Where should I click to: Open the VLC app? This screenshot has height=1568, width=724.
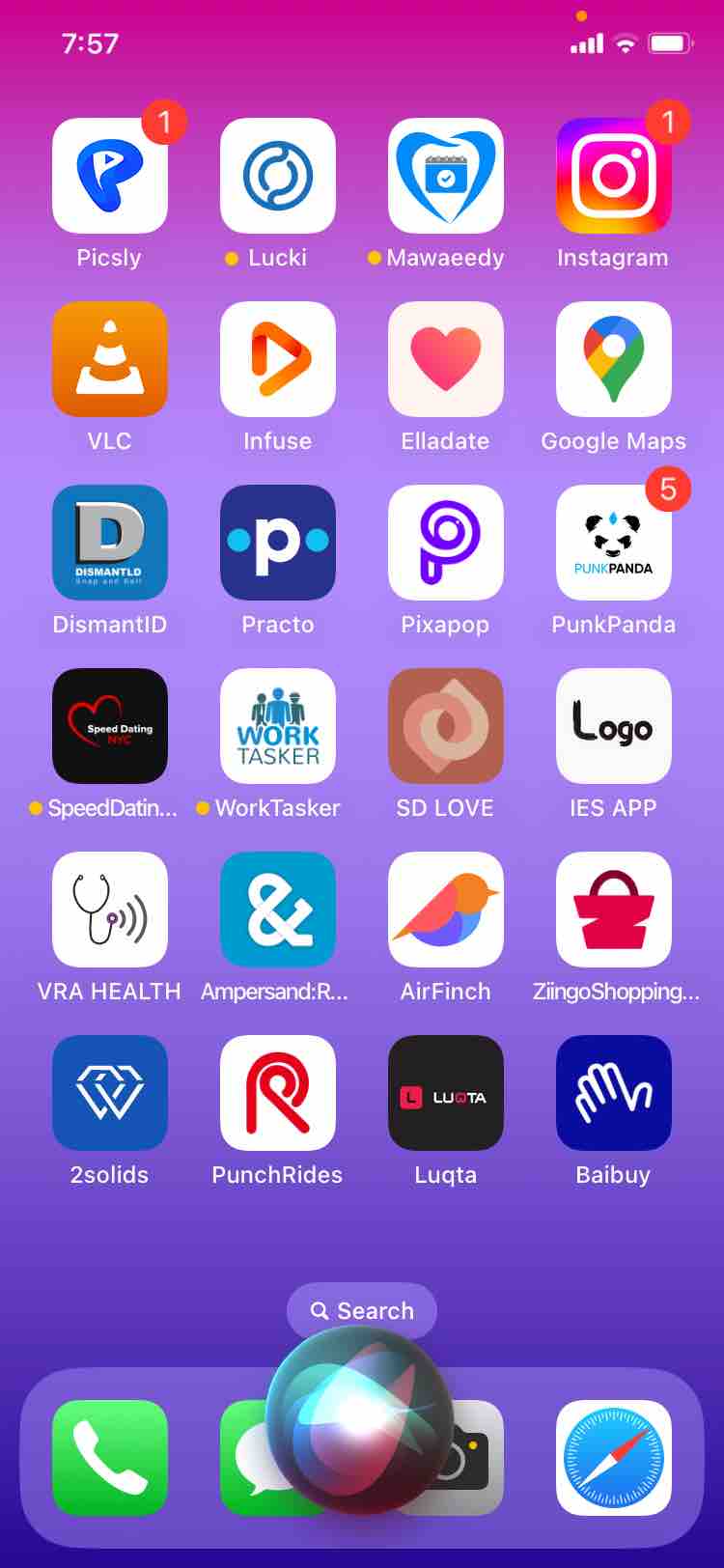110,359
